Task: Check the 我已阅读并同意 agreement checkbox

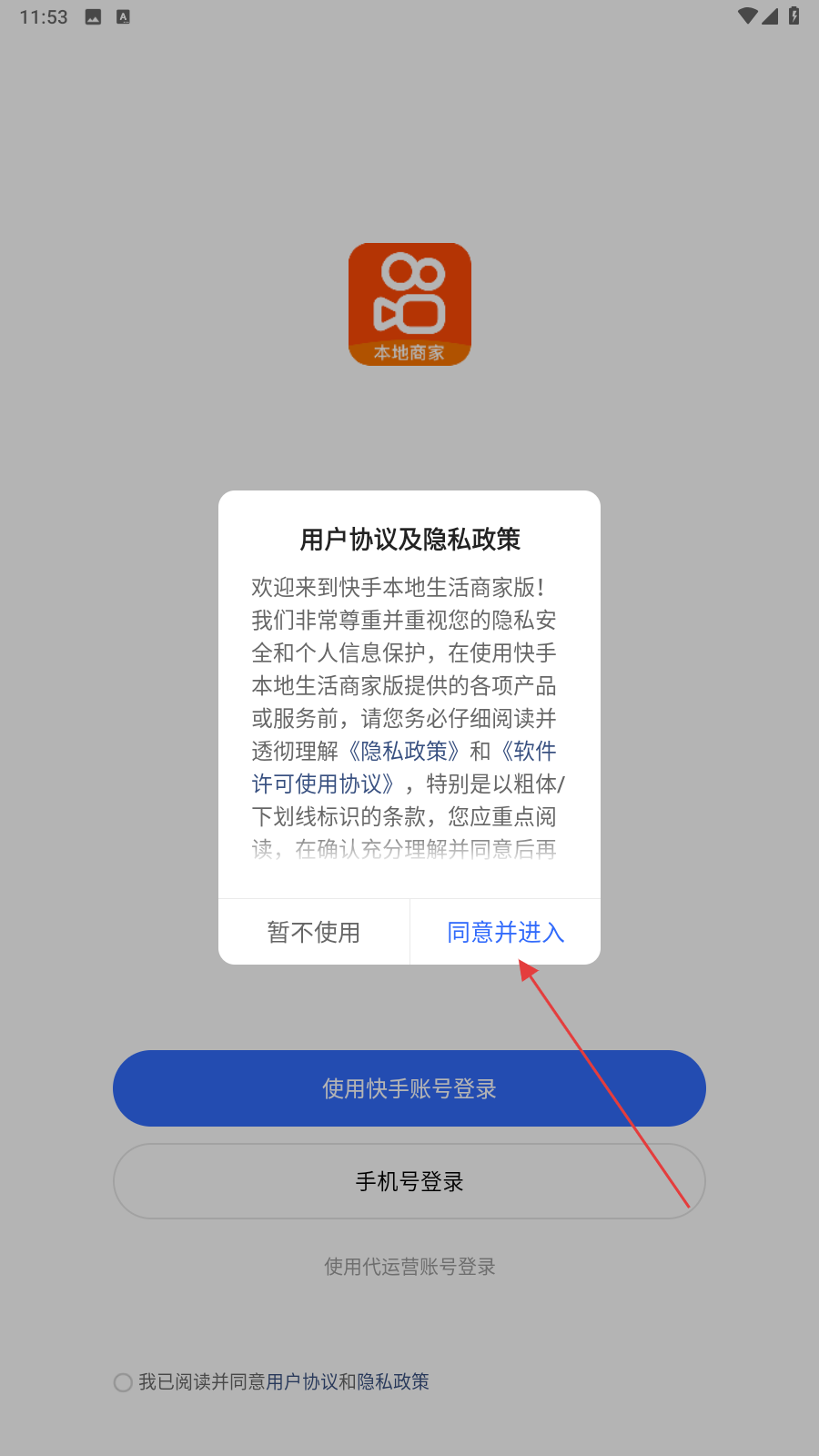Action: point(123,1382)
